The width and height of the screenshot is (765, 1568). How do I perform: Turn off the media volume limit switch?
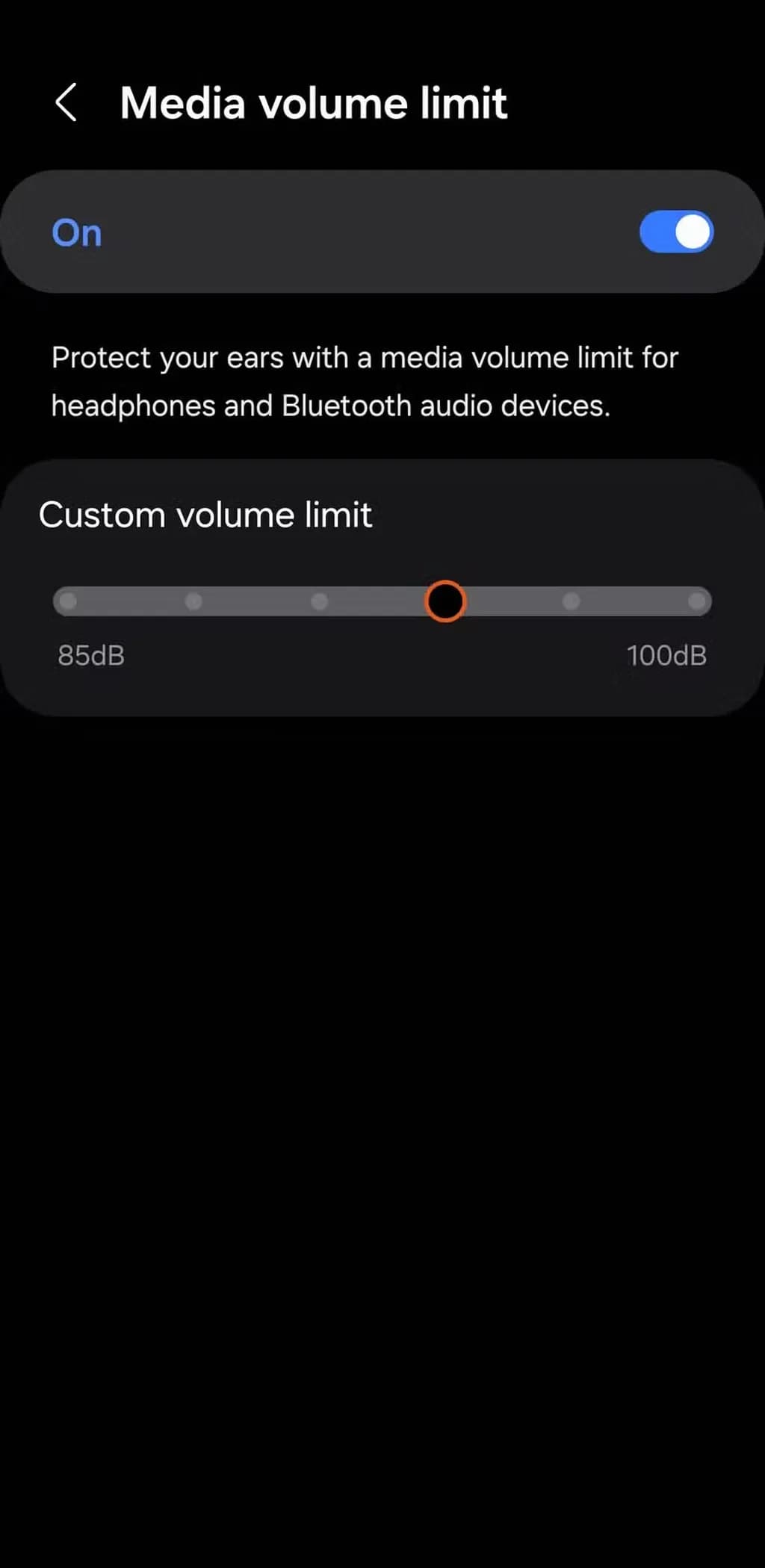pyautogui.click(x=676, y=232)
